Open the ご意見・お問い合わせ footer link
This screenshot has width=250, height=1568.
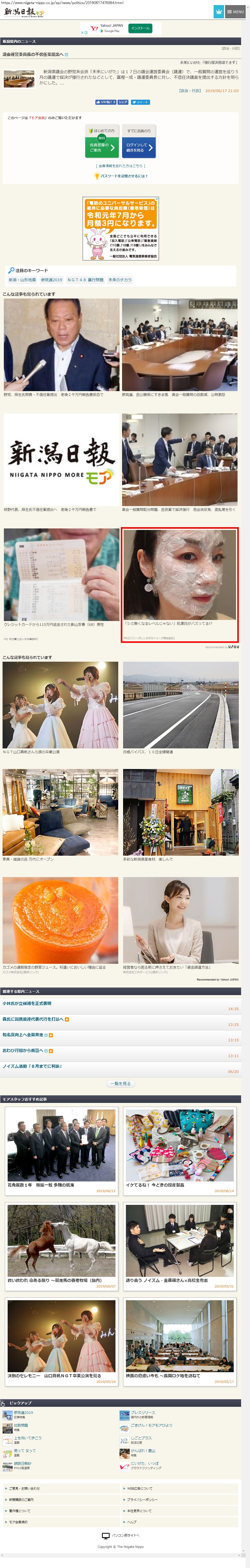[24, 1488]
